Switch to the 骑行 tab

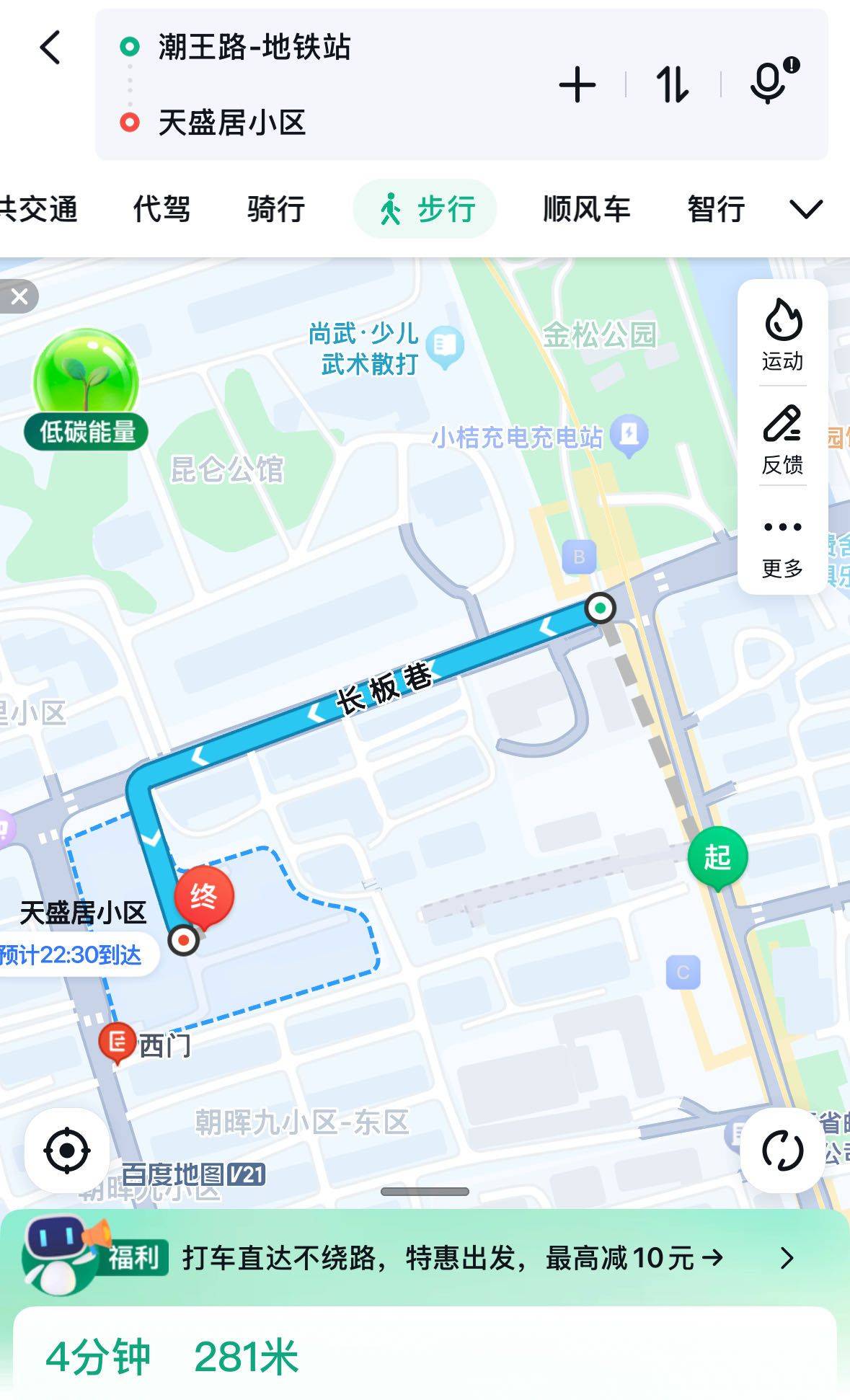click(x=275, y=210)
